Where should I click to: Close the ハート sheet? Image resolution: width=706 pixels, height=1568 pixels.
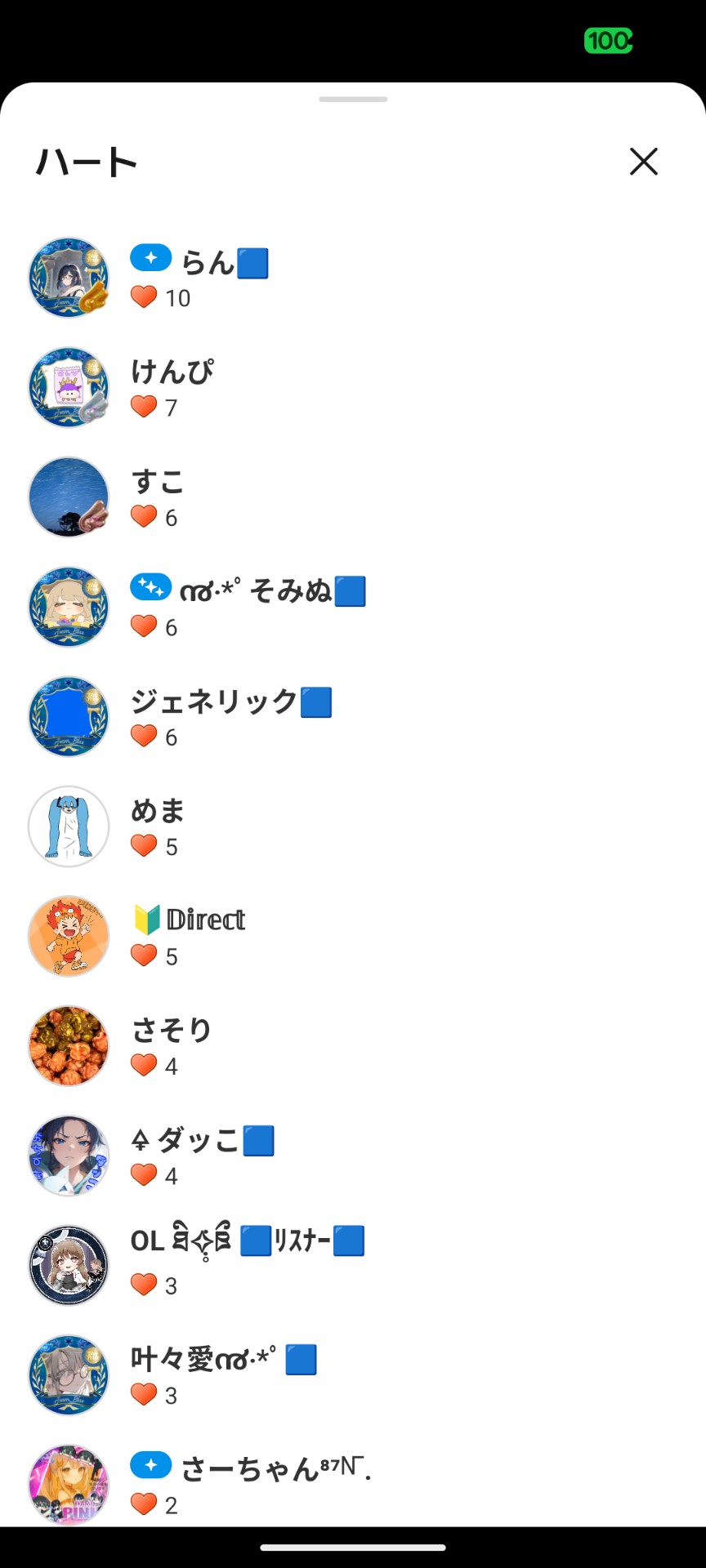[643, 162]
